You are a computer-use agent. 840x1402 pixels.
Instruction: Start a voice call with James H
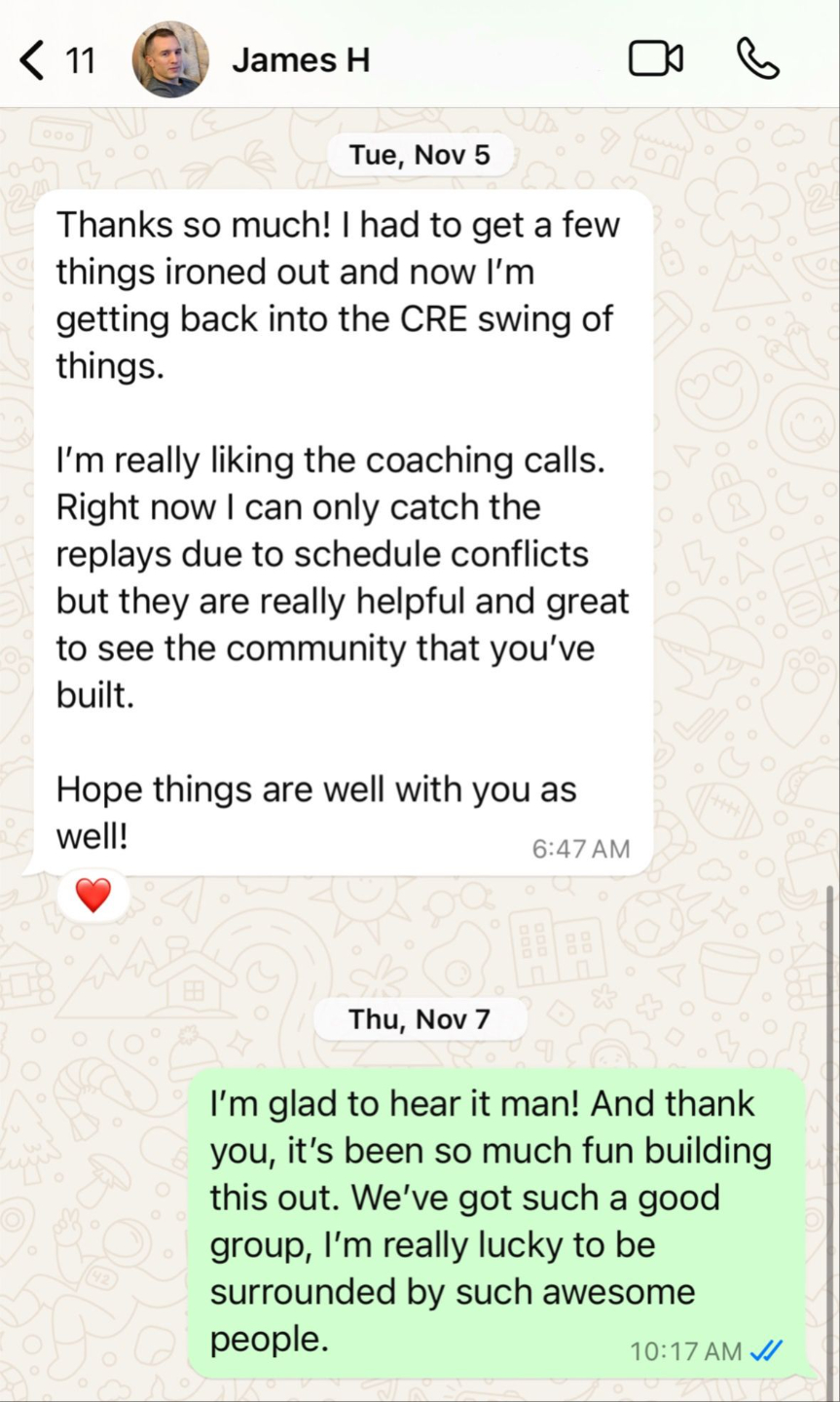[758, 60]
